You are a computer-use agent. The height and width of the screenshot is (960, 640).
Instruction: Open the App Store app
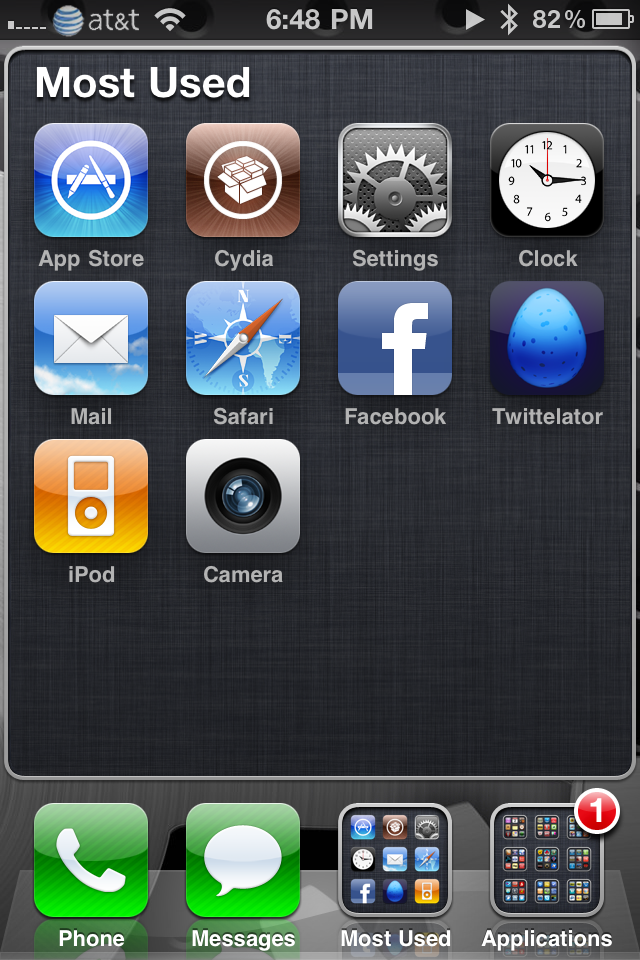coord(91,180)
